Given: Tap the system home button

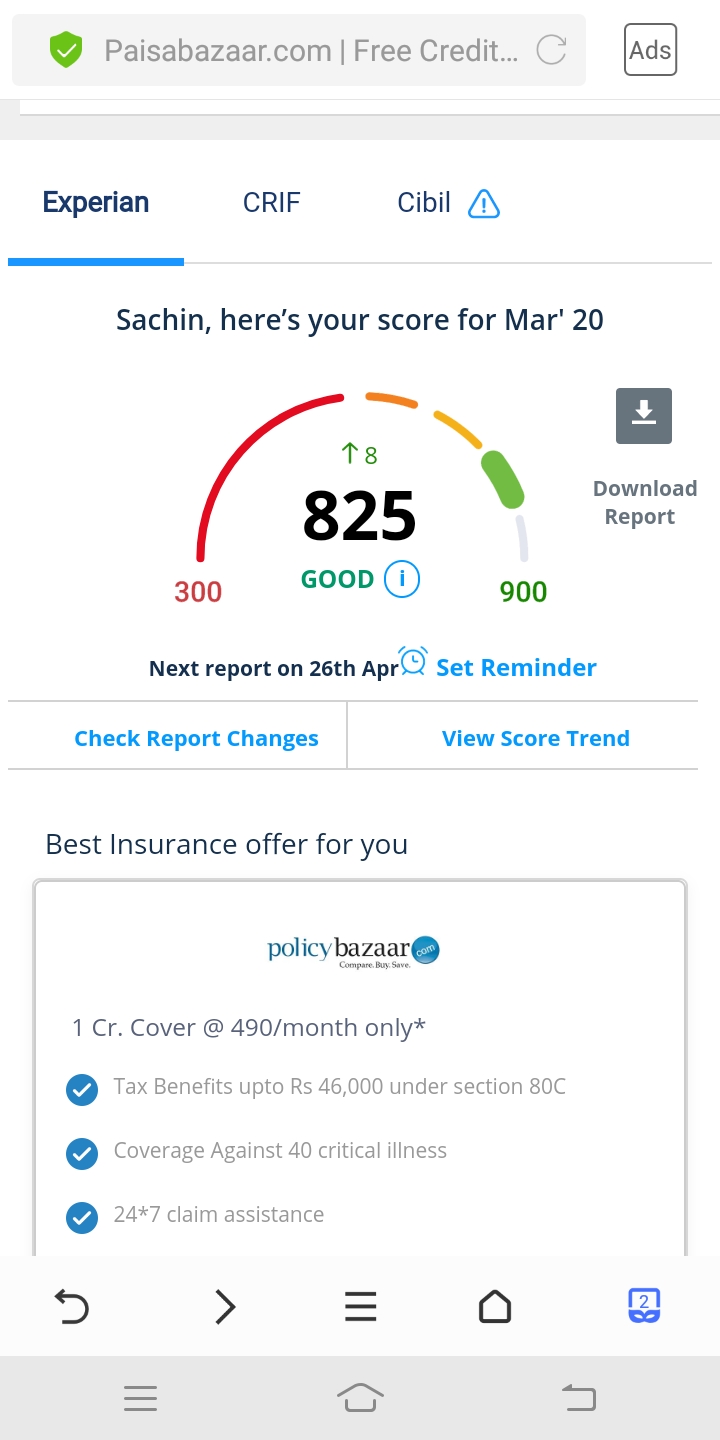Looking at the screenshot, I should pyautogui.click(x=360, y=1398).
